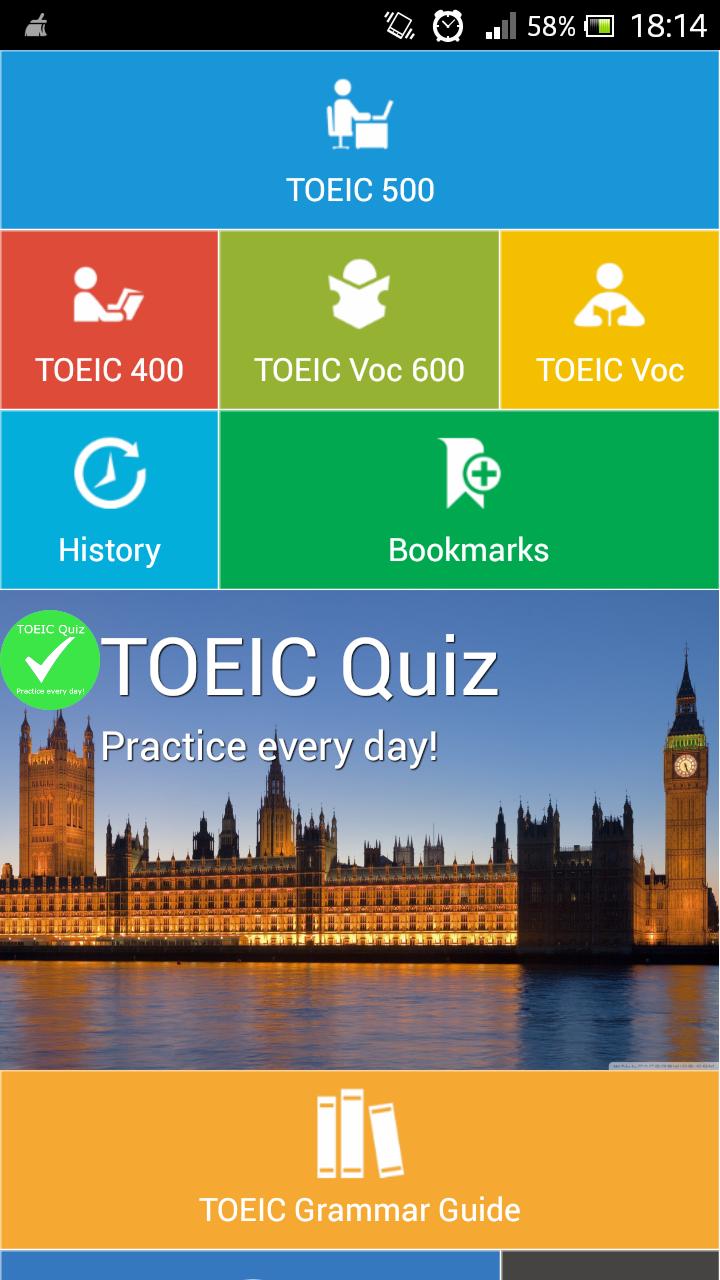Start the TOEIC 400 quiz tile
Image resolution: width=720 pixels, height=1280 pixels.
(x=107, y=318)
